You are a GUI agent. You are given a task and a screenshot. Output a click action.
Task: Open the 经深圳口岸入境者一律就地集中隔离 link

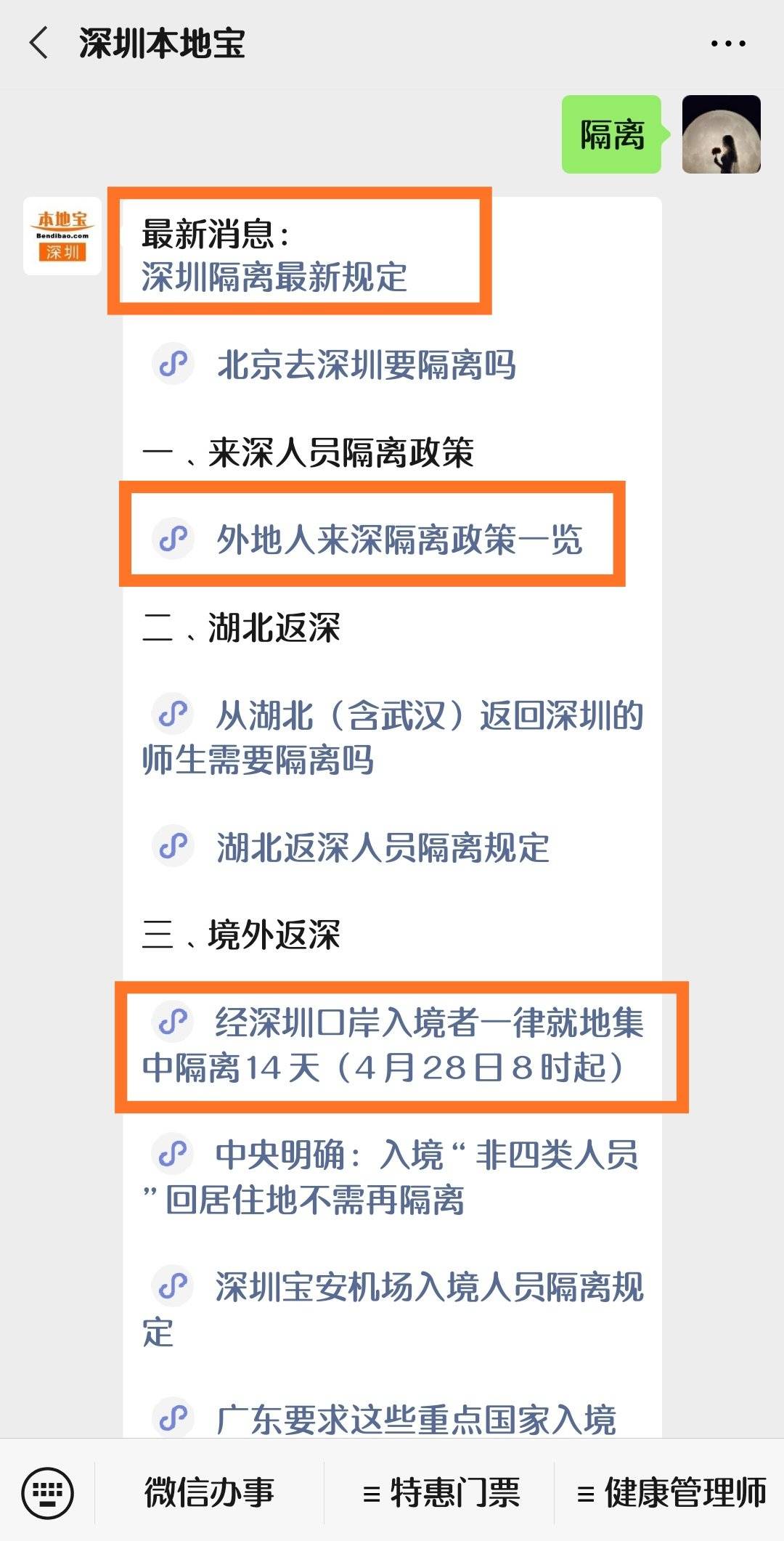pos(393,1045)
